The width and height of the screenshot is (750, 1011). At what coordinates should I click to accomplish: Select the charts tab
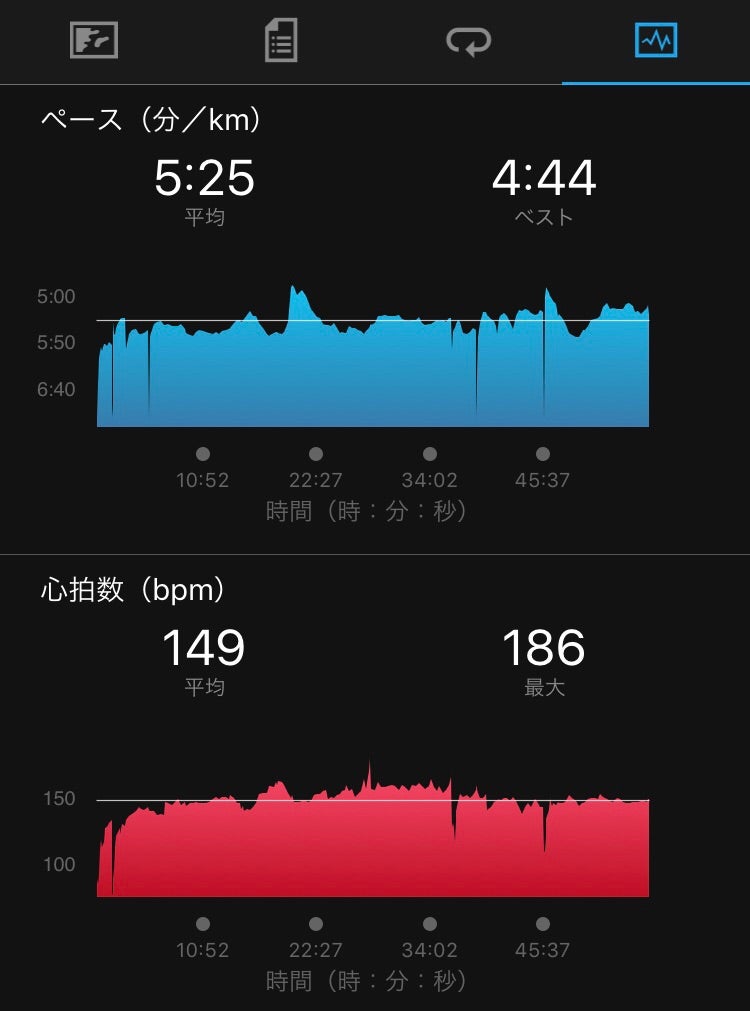[x=656, y=41]
